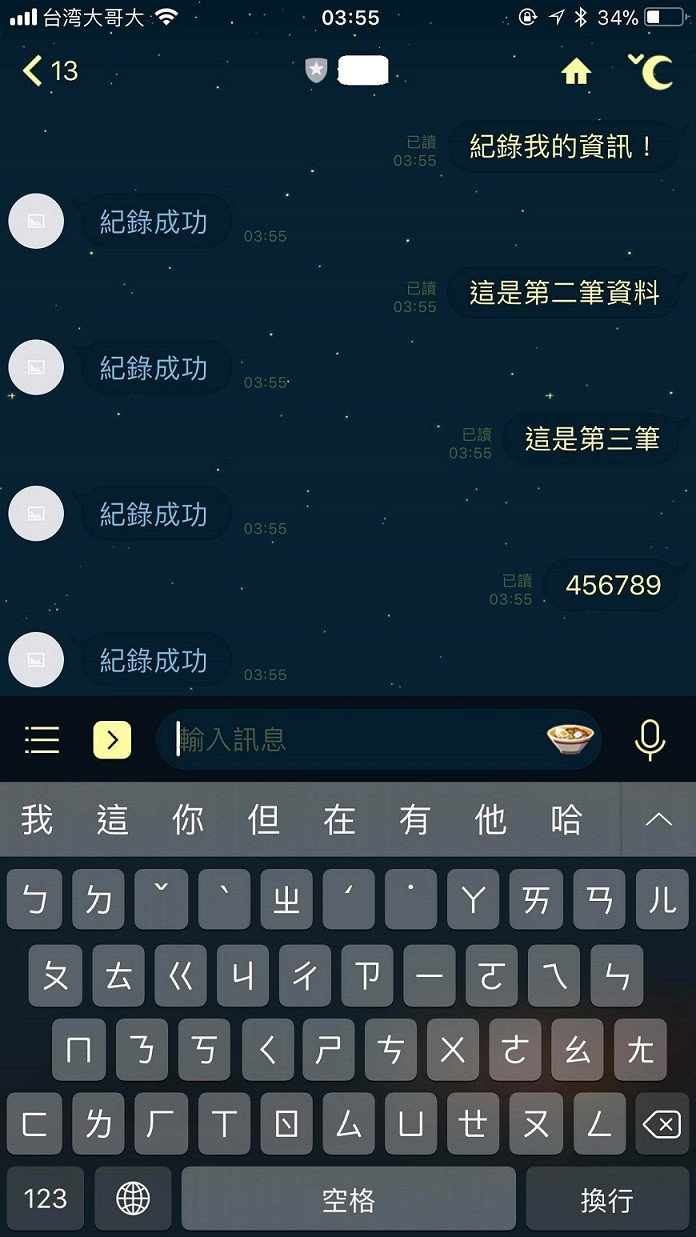This screenshot has width=696, height=1237.
Task: Open the sticker picker bowl icon
Action: point(570,739)
